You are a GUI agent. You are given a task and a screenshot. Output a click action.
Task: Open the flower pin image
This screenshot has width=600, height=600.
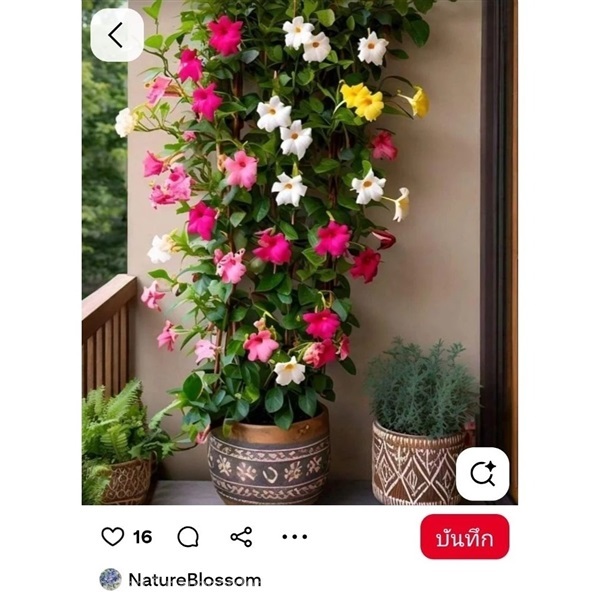(x=300, y=250)
